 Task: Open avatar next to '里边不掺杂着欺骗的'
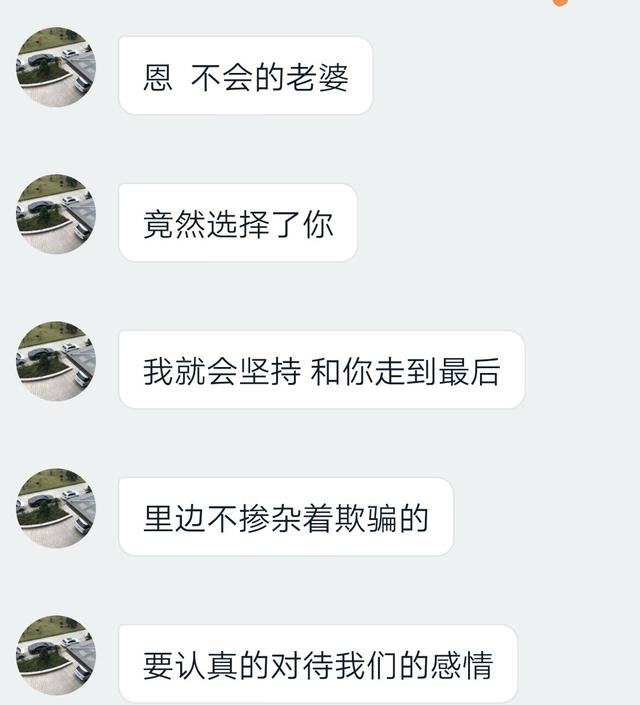pos(56,508)
